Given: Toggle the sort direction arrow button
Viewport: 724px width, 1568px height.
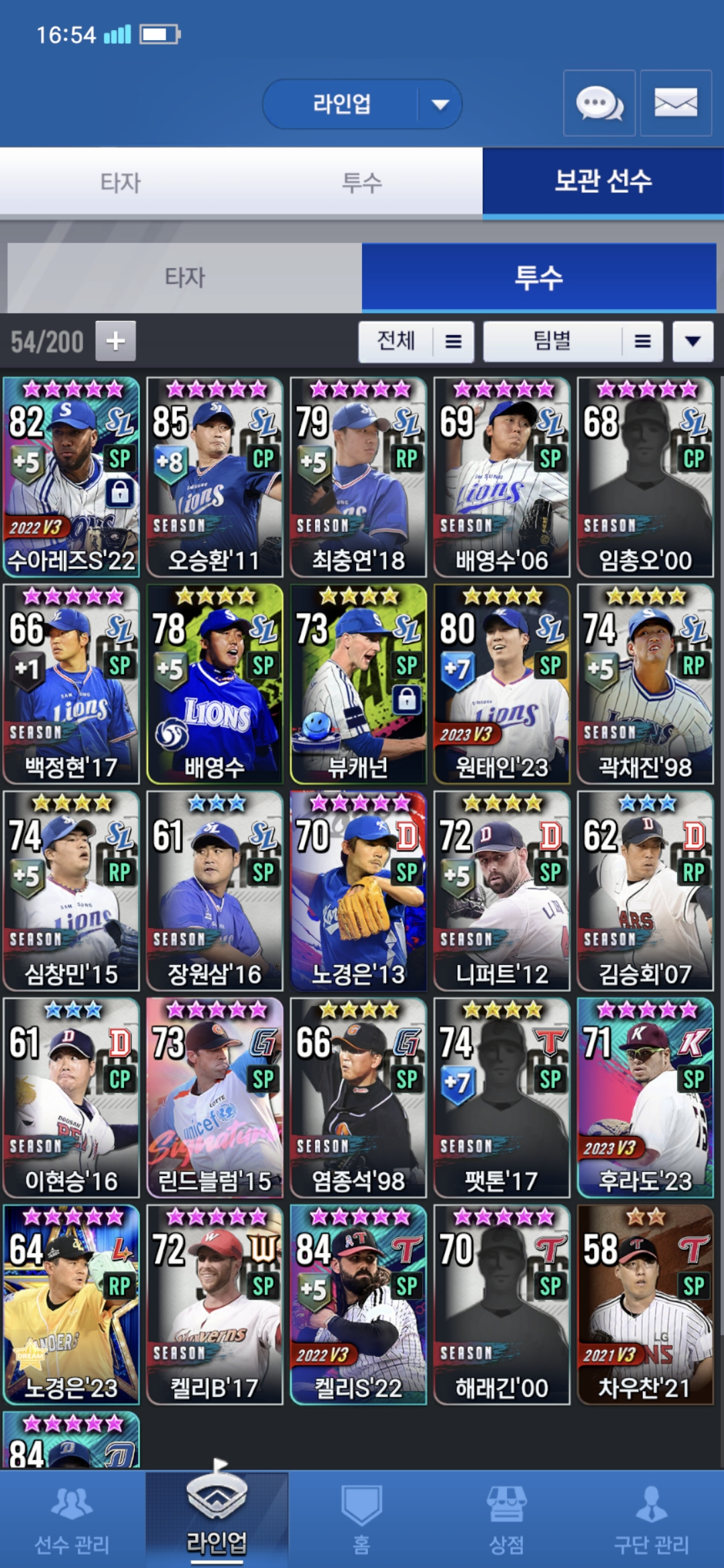Looking at the screenshot, I should point(692,342).
